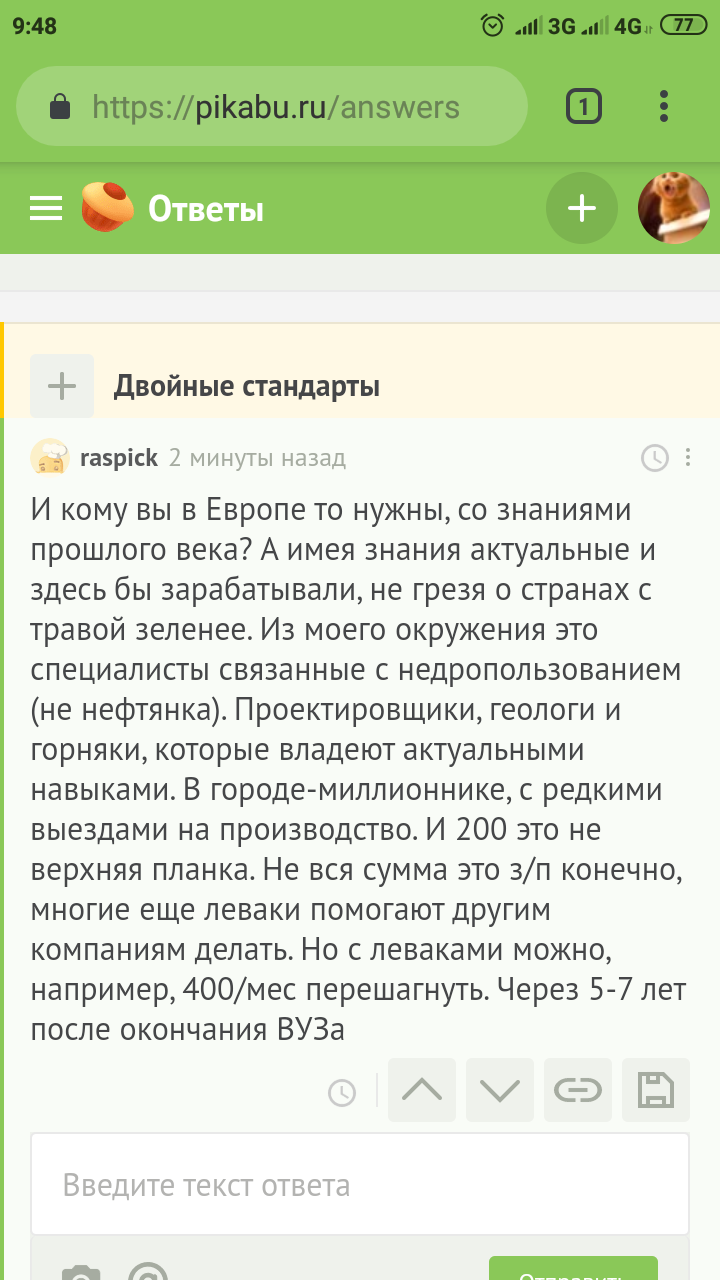Open raspick's user profile
Screen dimensions: 720x1280
[x=119, y=458]
